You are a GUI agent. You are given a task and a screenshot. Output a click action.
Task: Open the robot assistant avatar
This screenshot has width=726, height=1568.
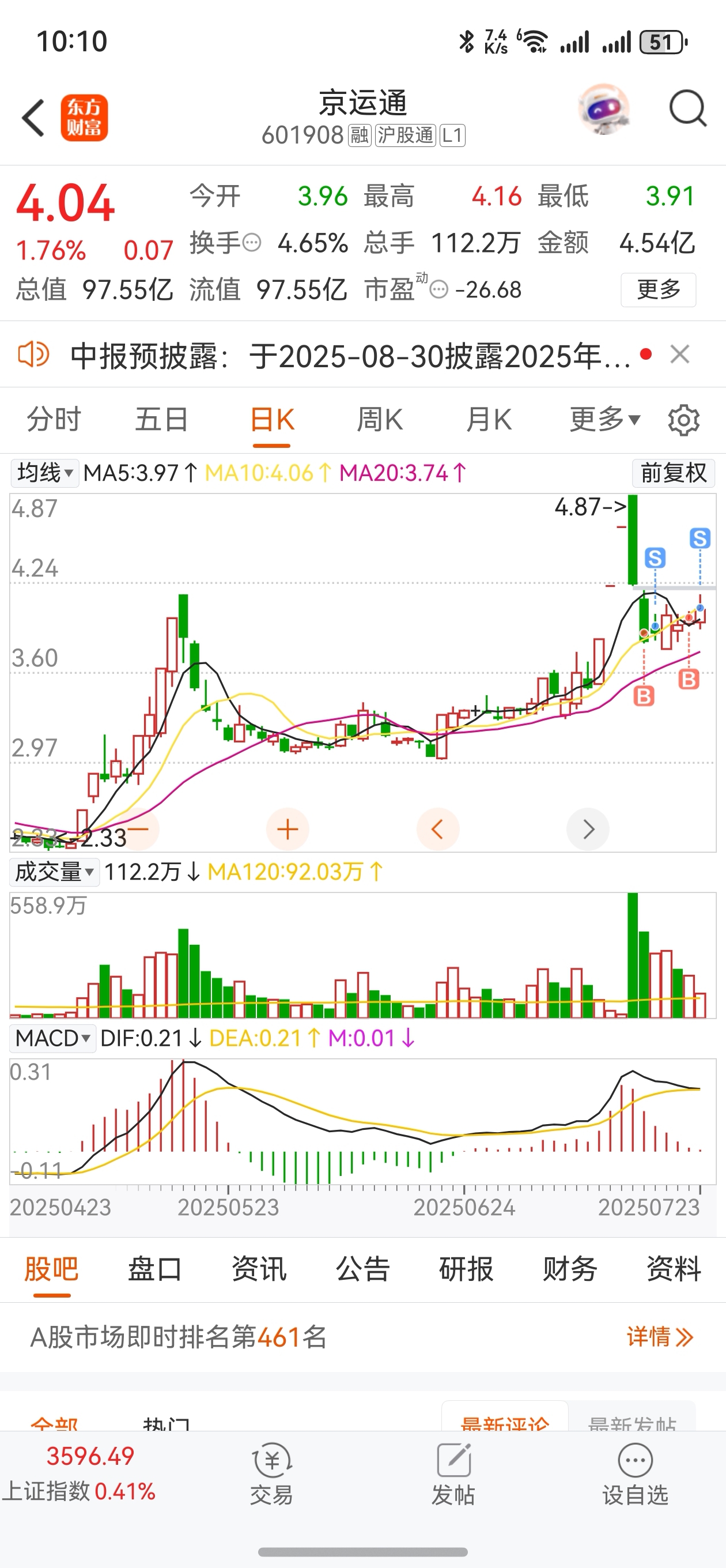[603, 110]
